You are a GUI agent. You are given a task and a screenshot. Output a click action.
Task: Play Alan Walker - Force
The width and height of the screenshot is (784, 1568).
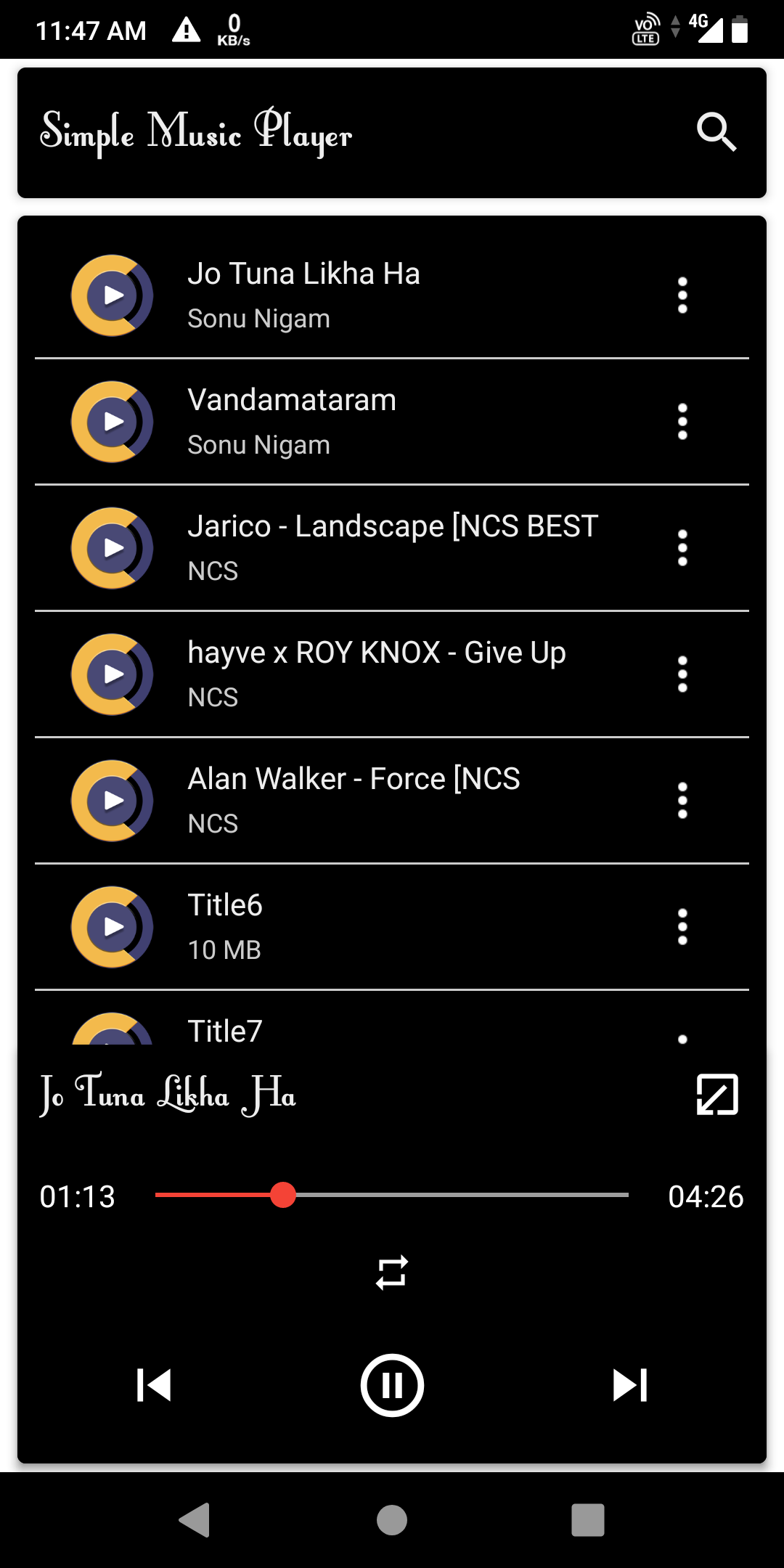(112, 801)
